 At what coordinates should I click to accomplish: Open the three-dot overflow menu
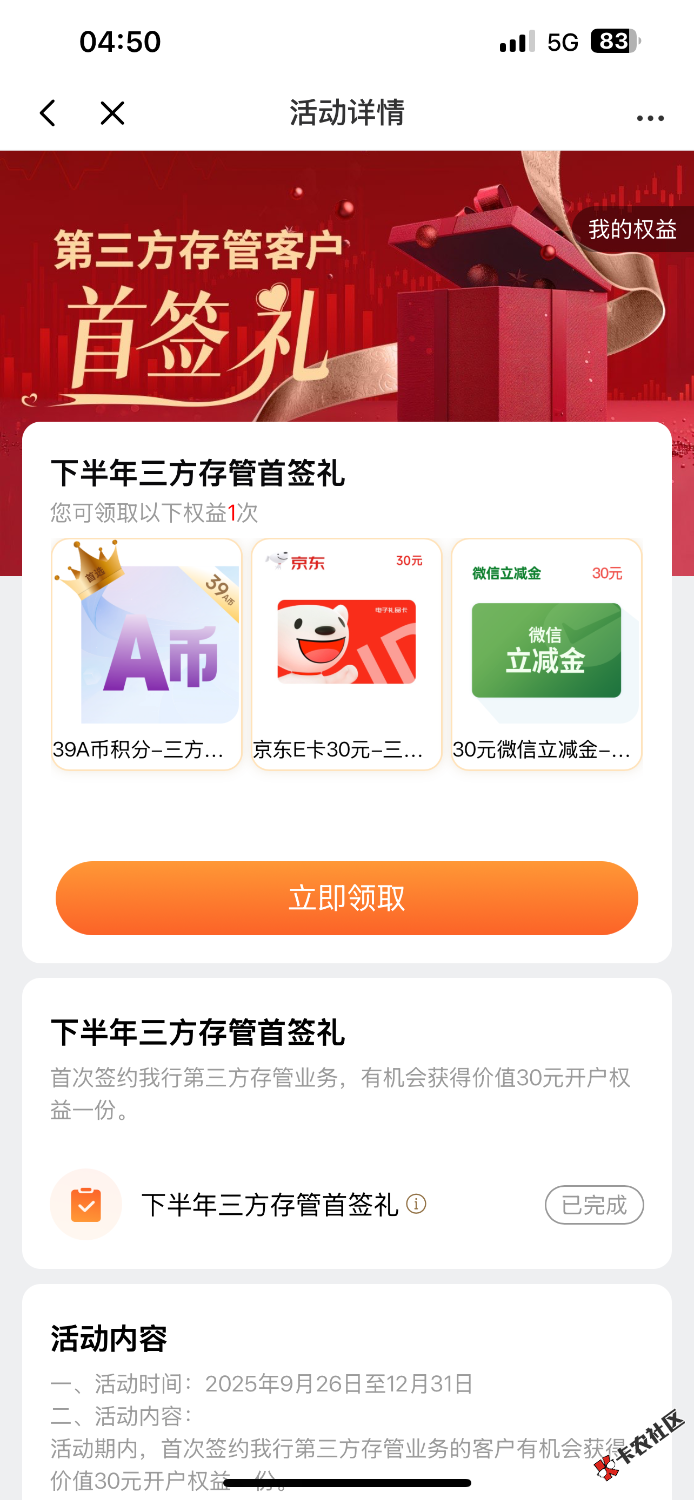tap(650, 117)
